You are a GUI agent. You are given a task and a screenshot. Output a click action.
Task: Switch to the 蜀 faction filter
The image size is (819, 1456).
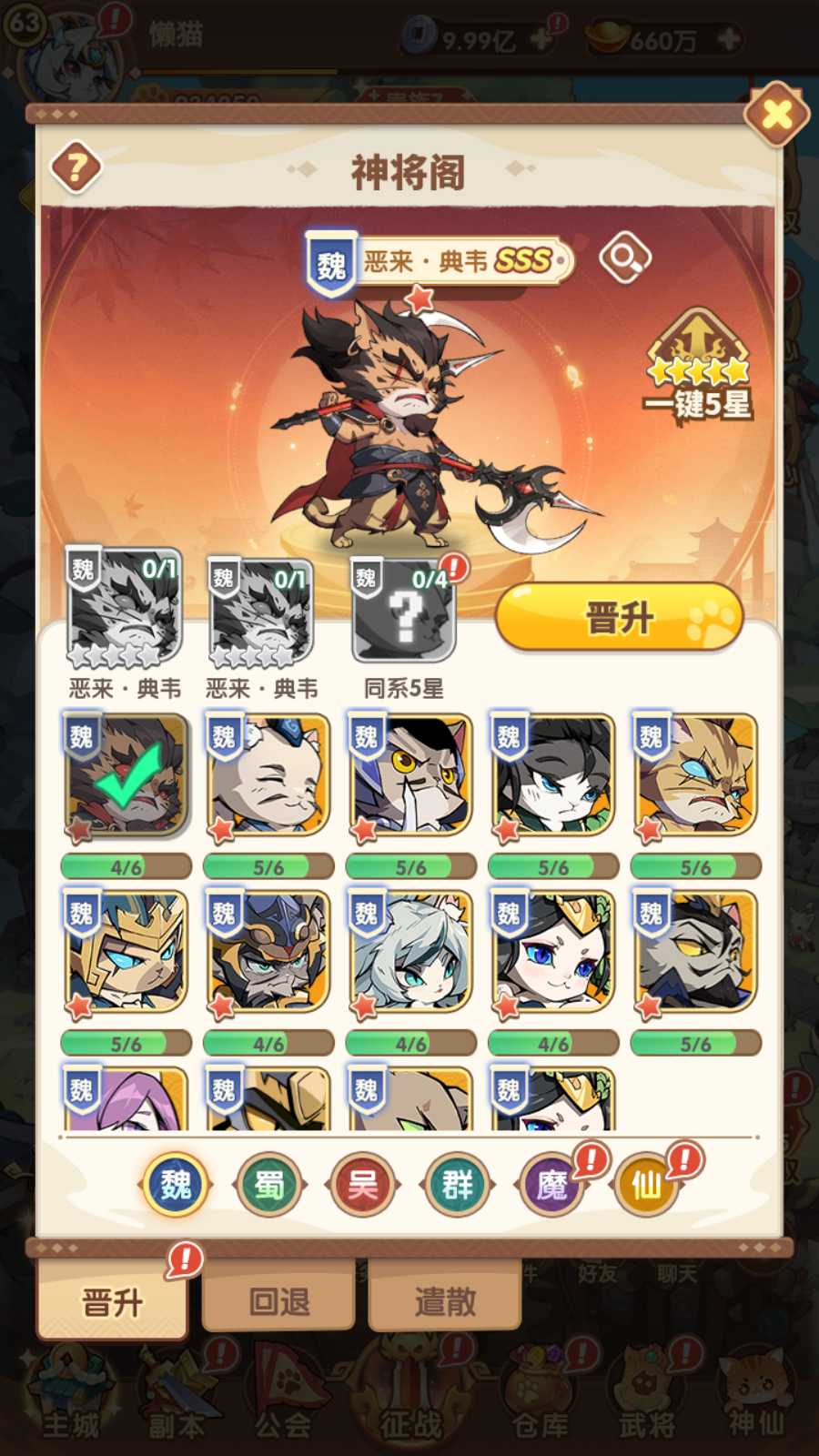coord(268,1185)
